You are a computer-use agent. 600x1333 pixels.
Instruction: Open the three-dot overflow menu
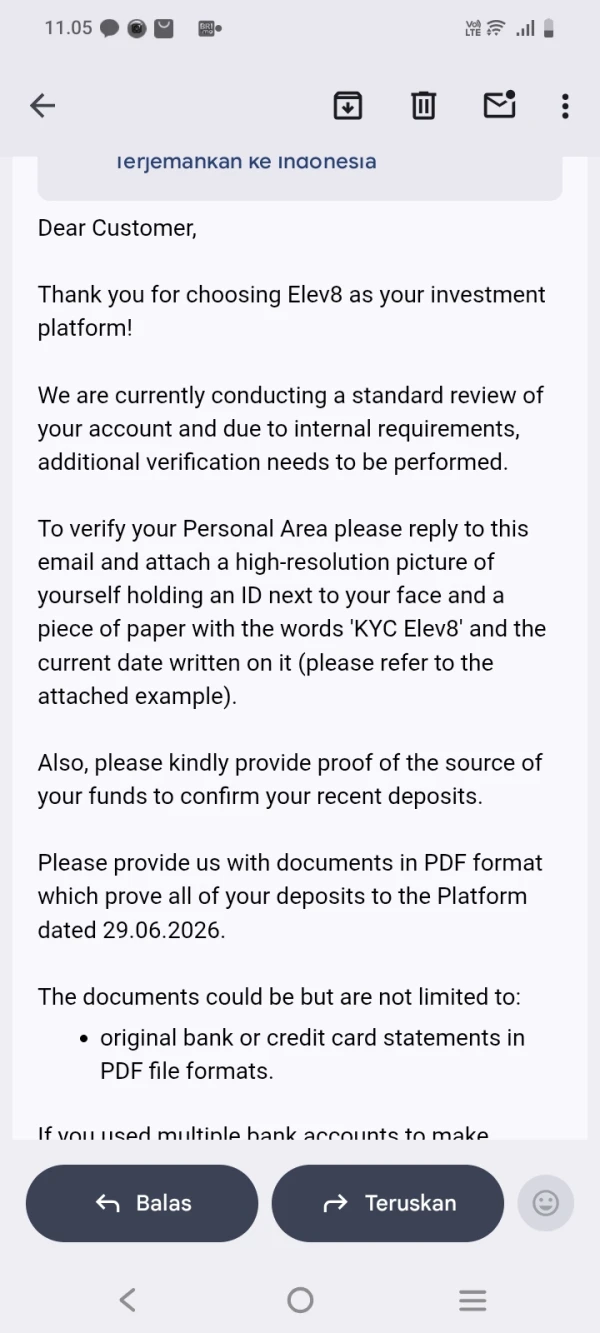pyautogui.click(x=565, y=106)
